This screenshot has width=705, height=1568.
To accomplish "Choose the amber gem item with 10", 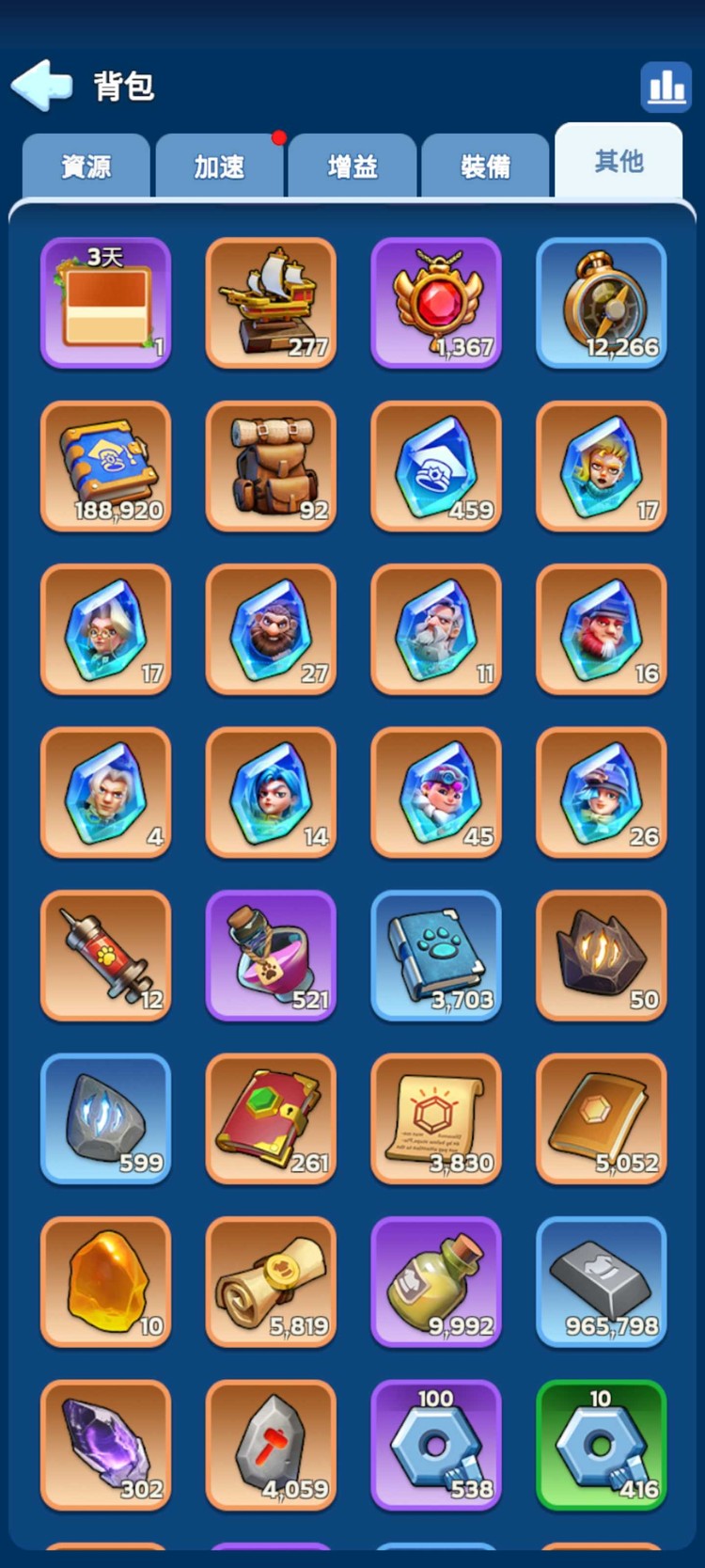I will 105,1282.
